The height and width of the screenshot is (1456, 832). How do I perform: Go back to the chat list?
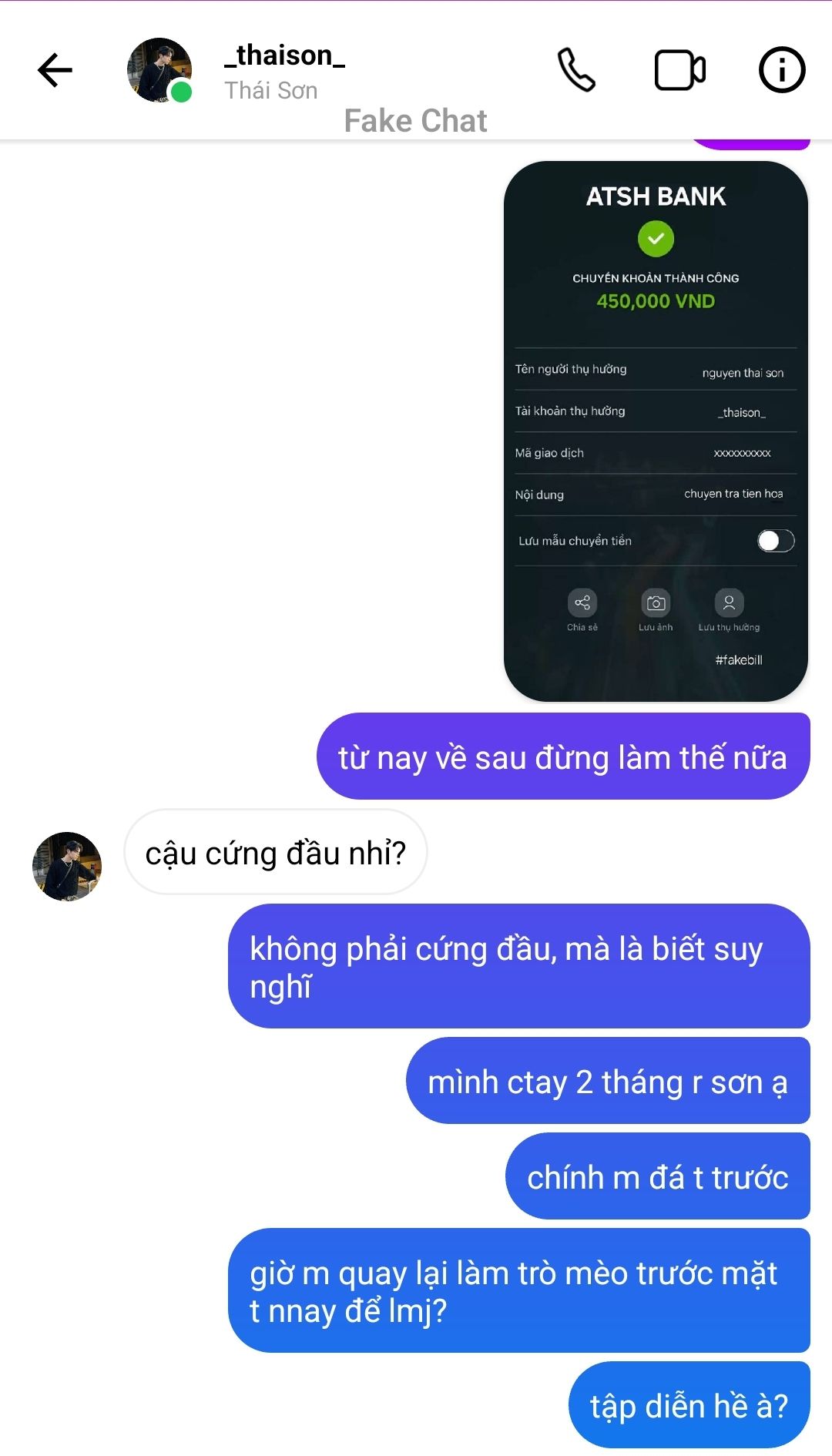[x=55, y=70]
